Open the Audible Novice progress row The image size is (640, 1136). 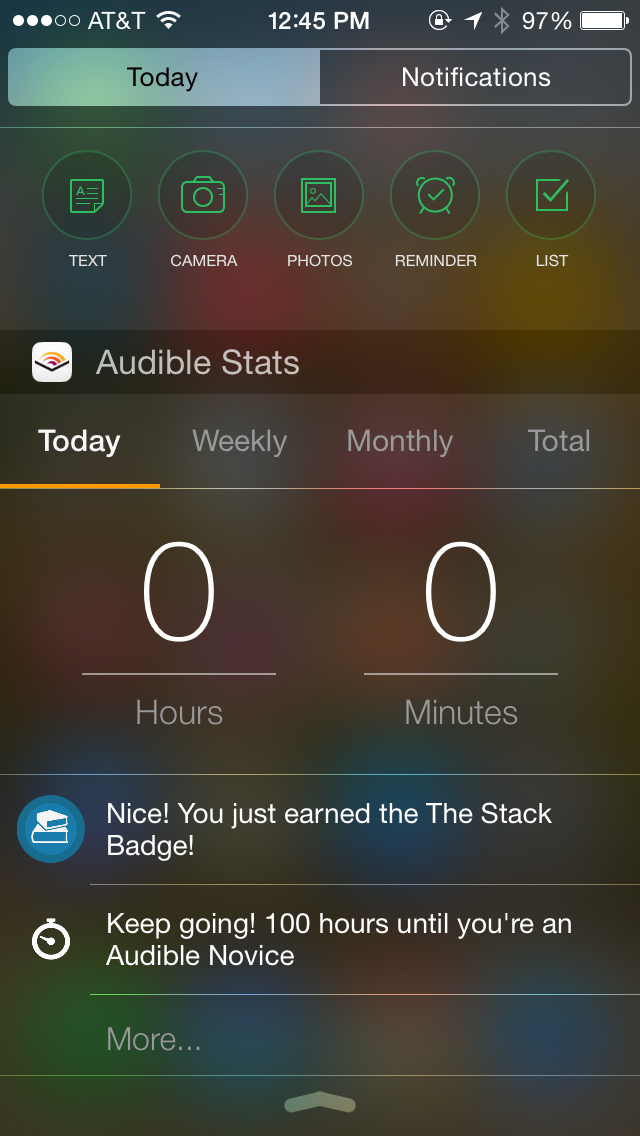click(x=339, y=939)
